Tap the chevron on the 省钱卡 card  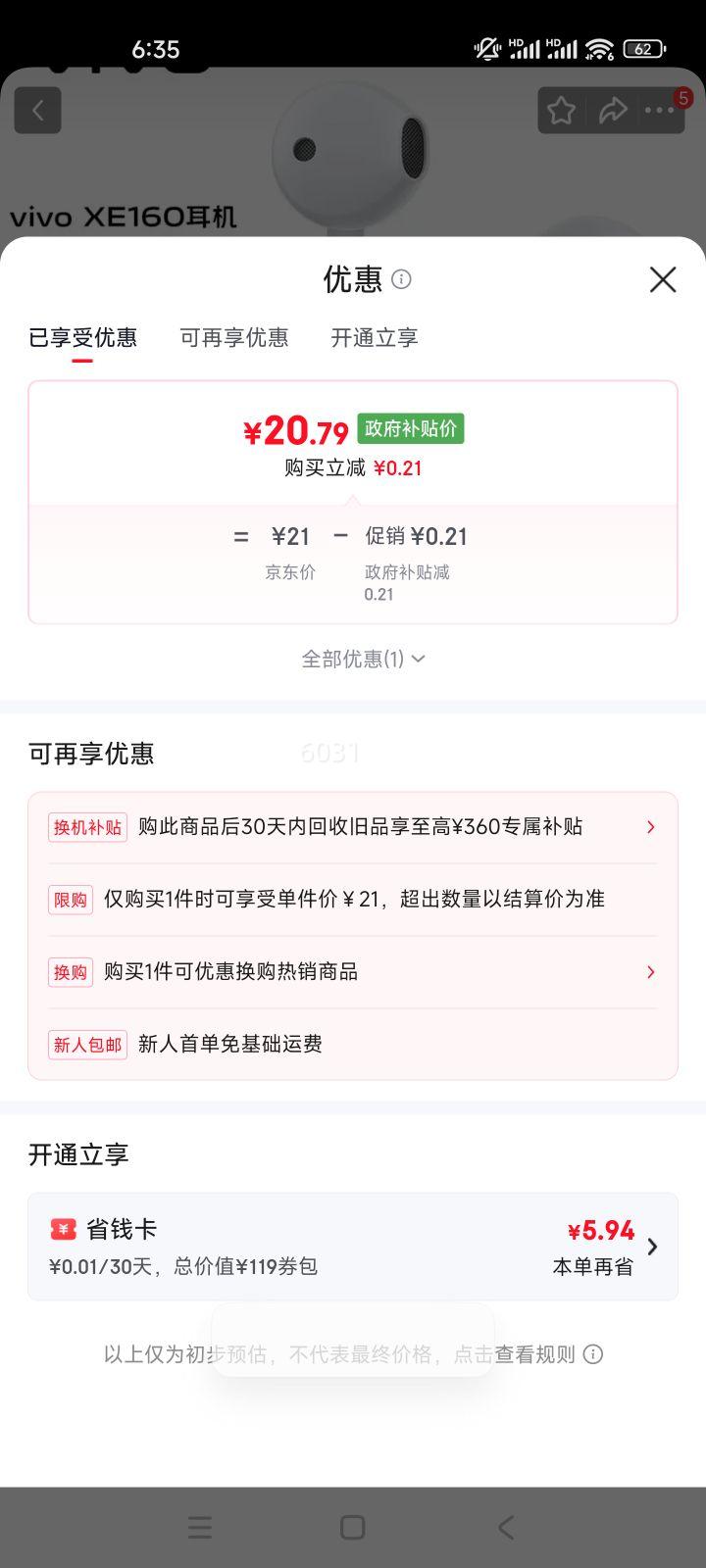pyautogui.click(x=652, y=1246)
